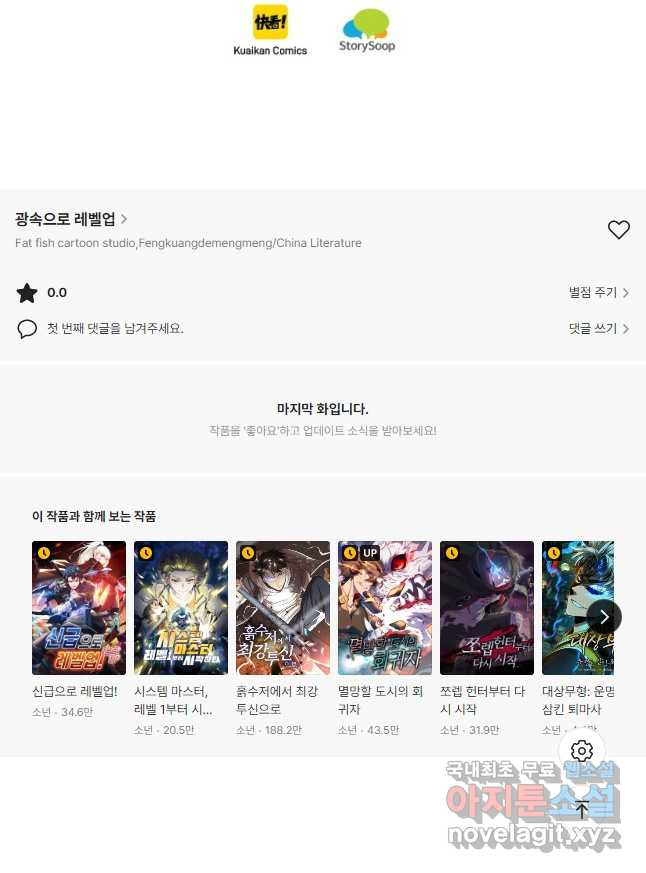Open the 광속으로 레벨업 series page
Image resolution: width=646 pixels, height=873 pixels.
pos(70,219)
